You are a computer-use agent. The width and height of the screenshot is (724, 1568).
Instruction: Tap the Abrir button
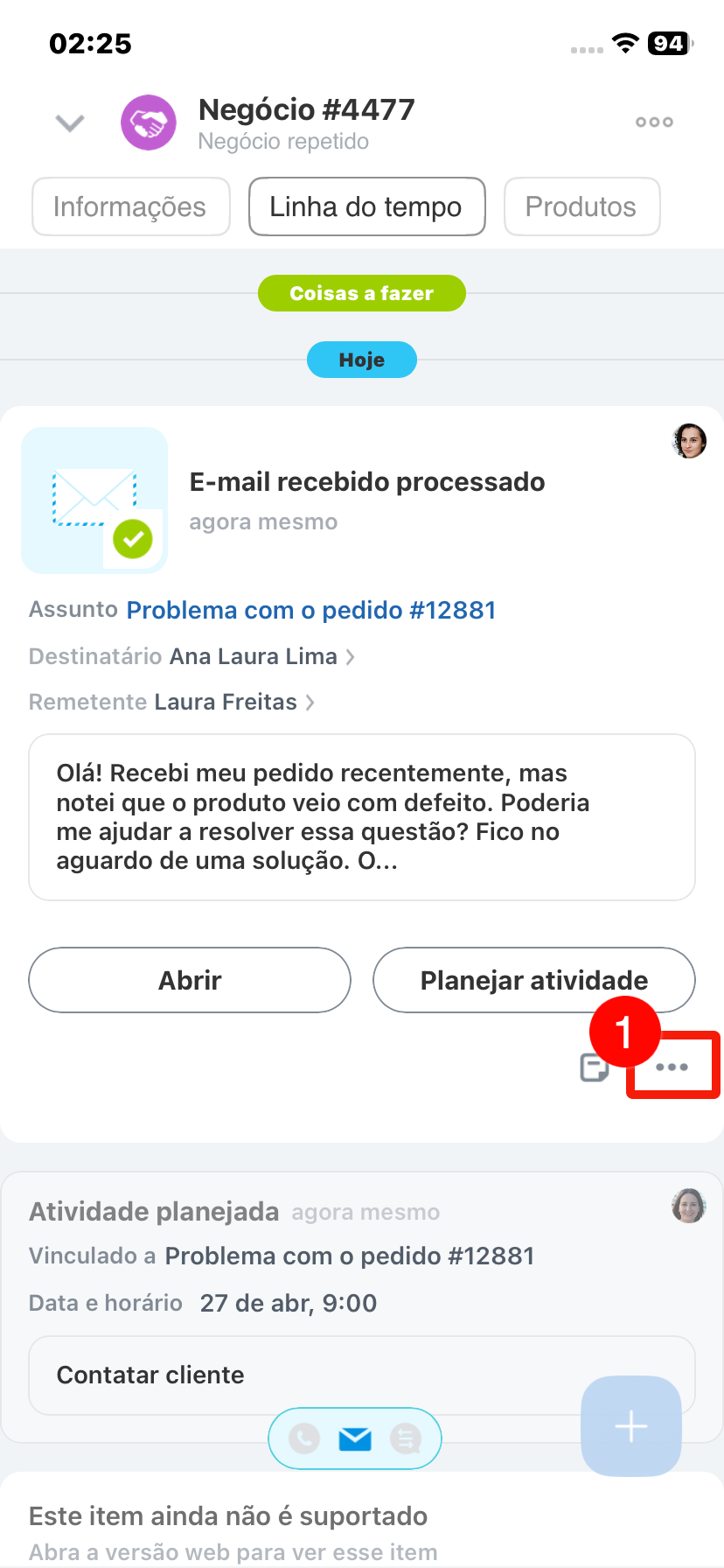pos(190,980)
